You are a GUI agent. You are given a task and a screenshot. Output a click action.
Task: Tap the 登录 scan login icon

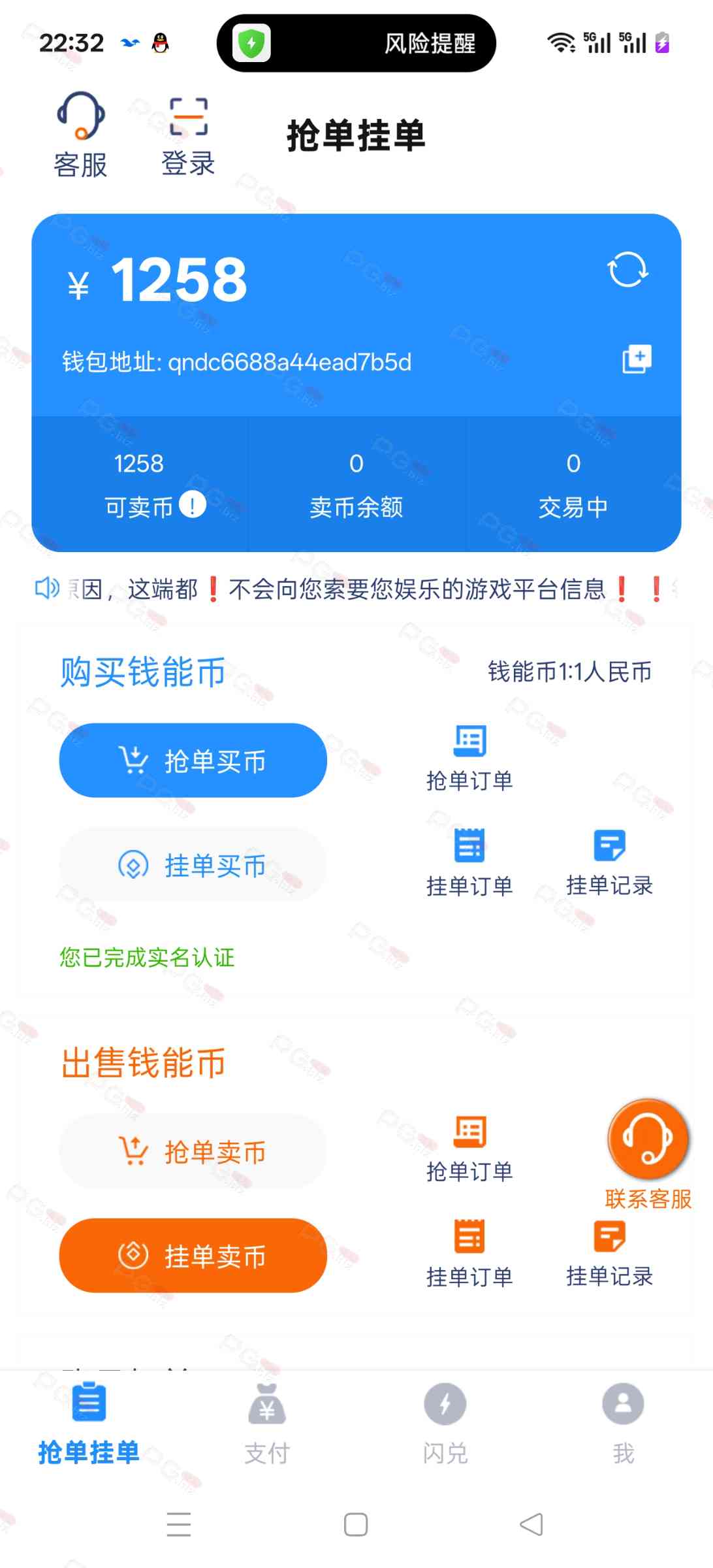[188, 135]
